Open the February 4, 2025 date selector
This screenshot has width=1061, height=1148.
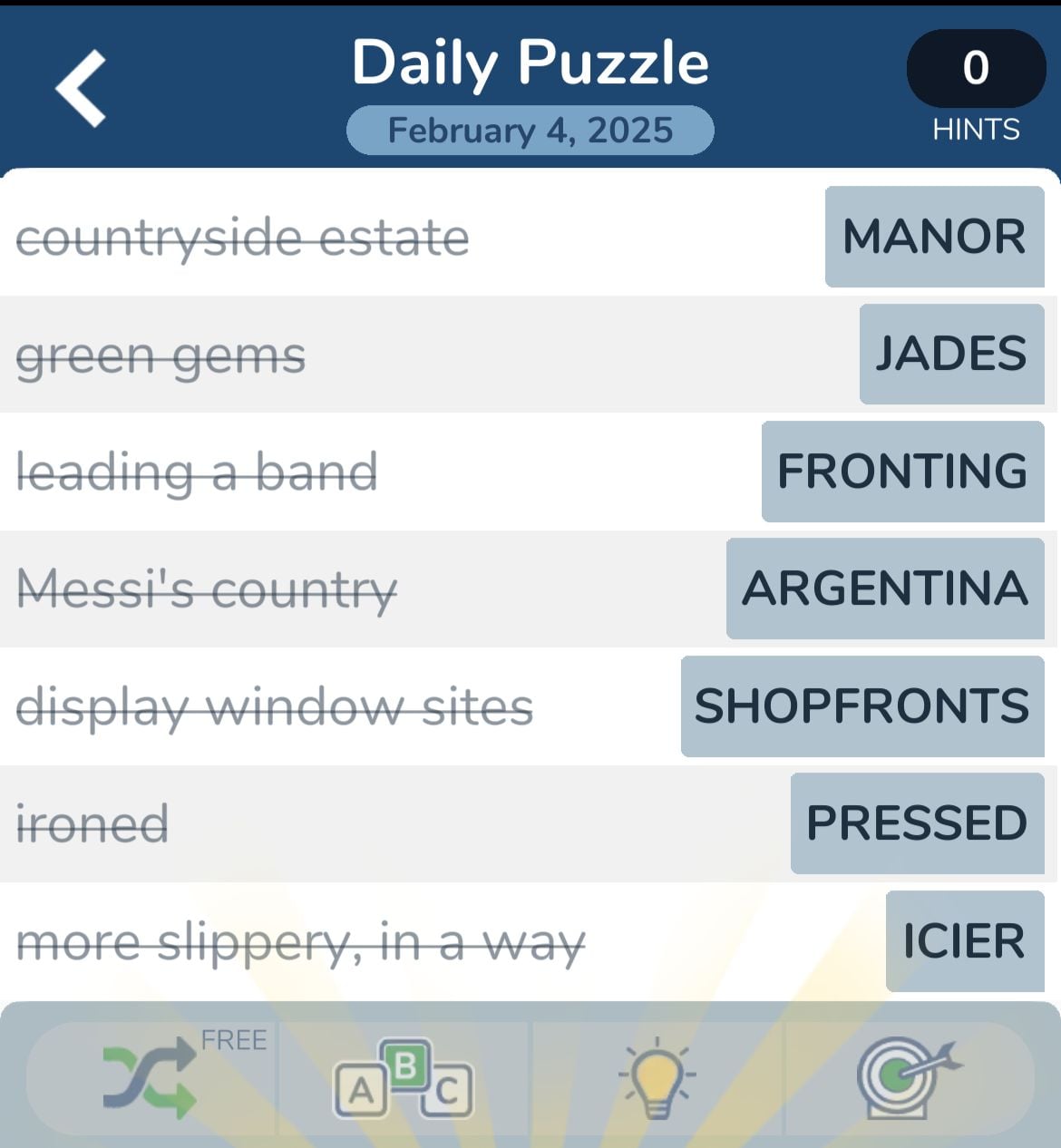[x=529, y=131]
